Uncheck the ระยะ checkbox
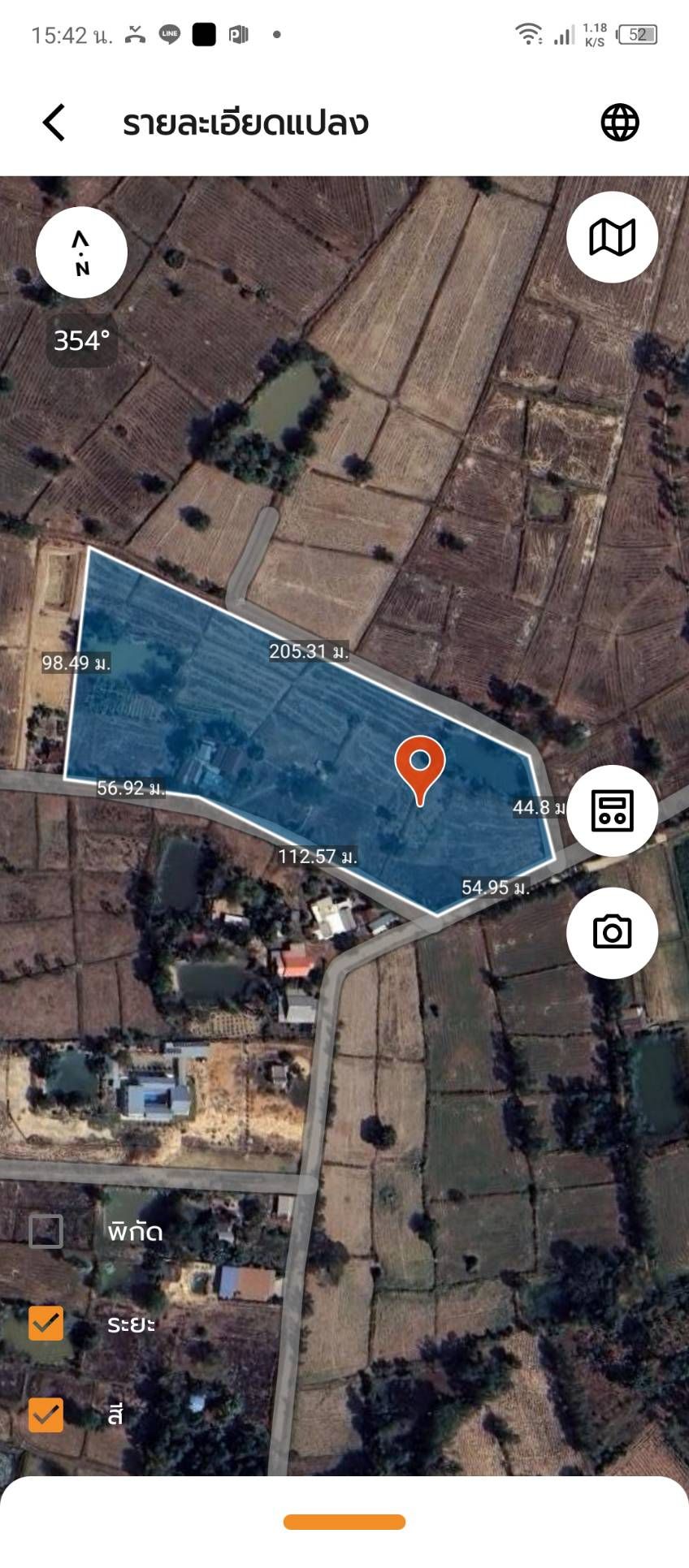The width and height of the screenshot is (689, 1568). click(46, 1323)
